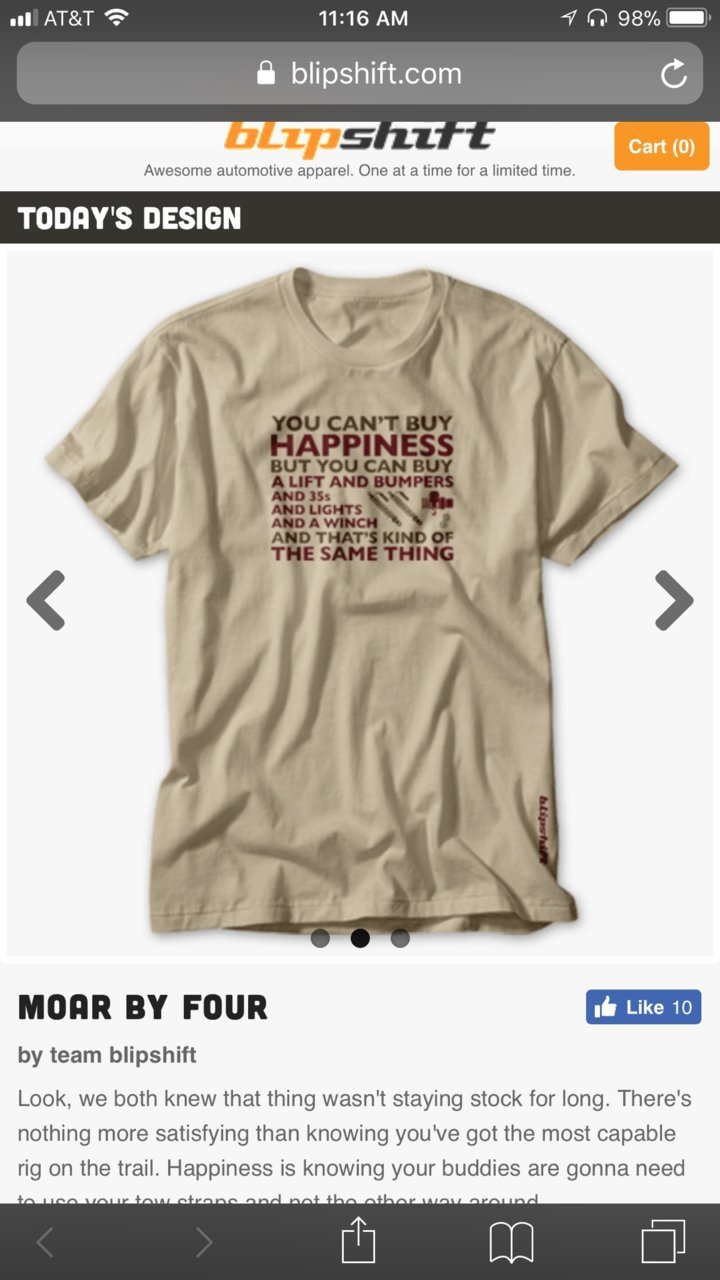Screen dimensions: 720x1280
Task: Open Safari bookmarks
Action: (x=511, y=1242)
